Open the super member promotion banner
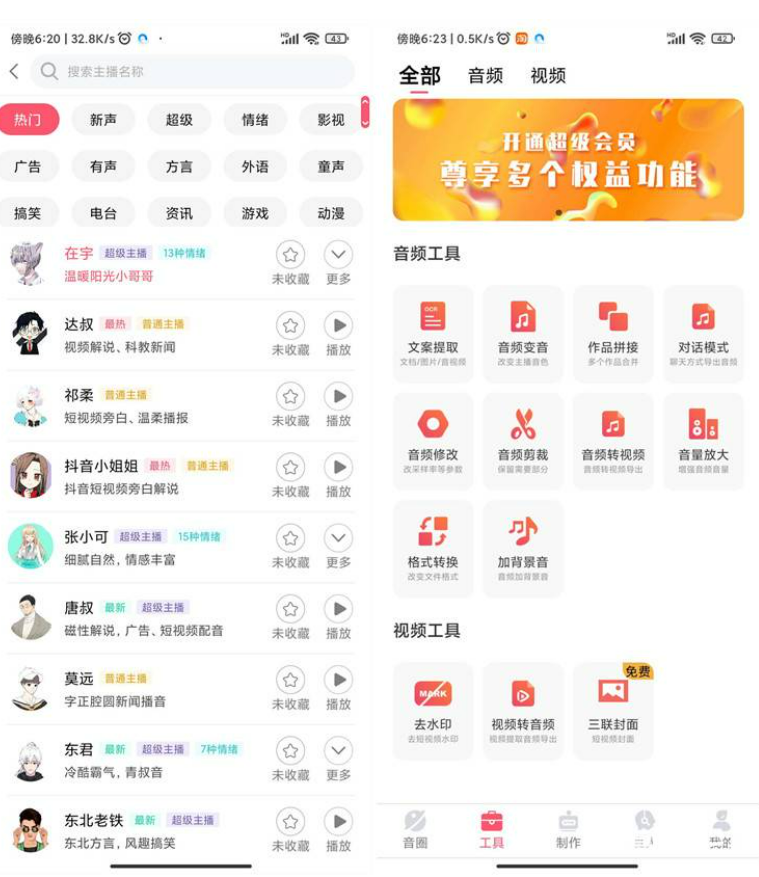 (568, 159)
